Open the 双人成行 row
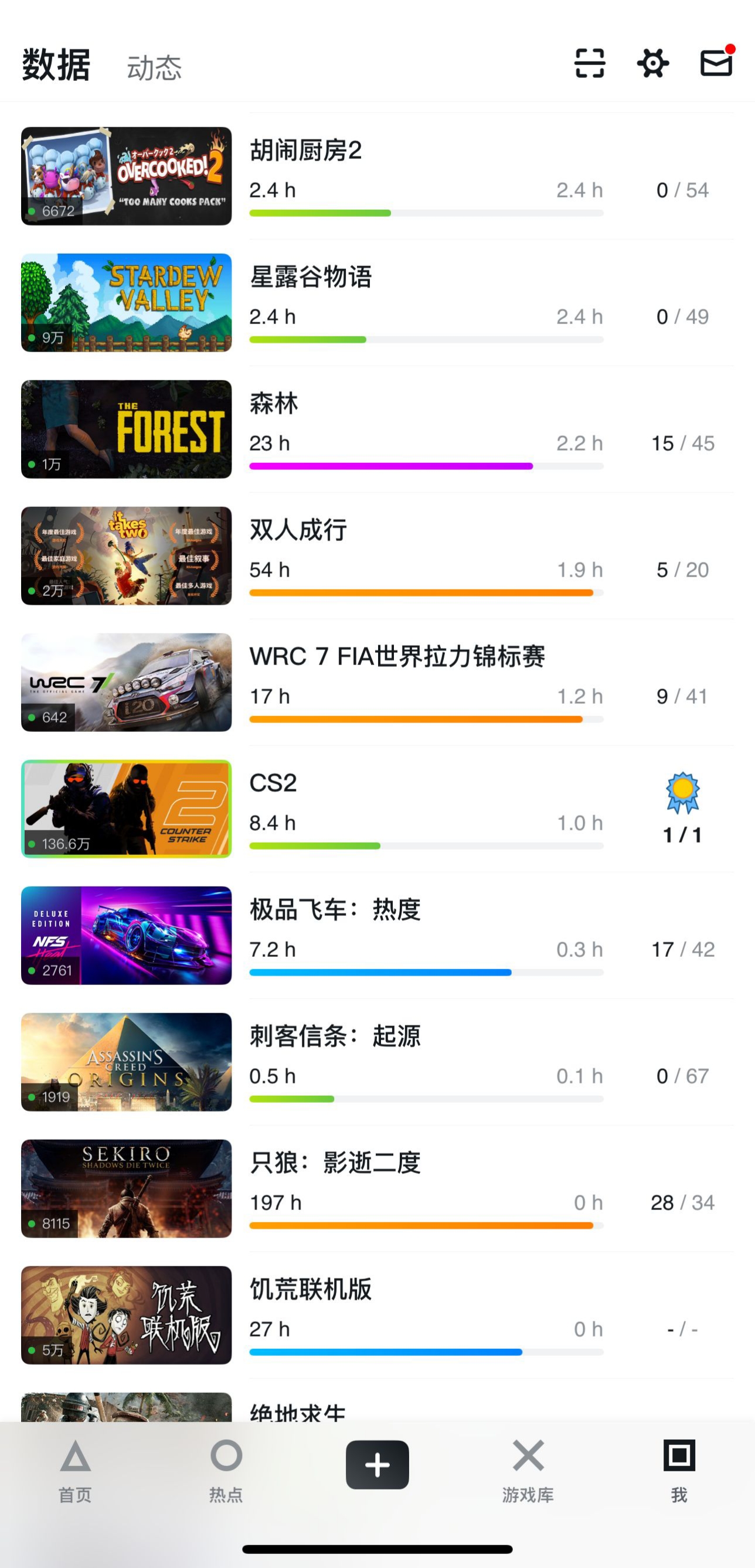 tap(377, 555)
